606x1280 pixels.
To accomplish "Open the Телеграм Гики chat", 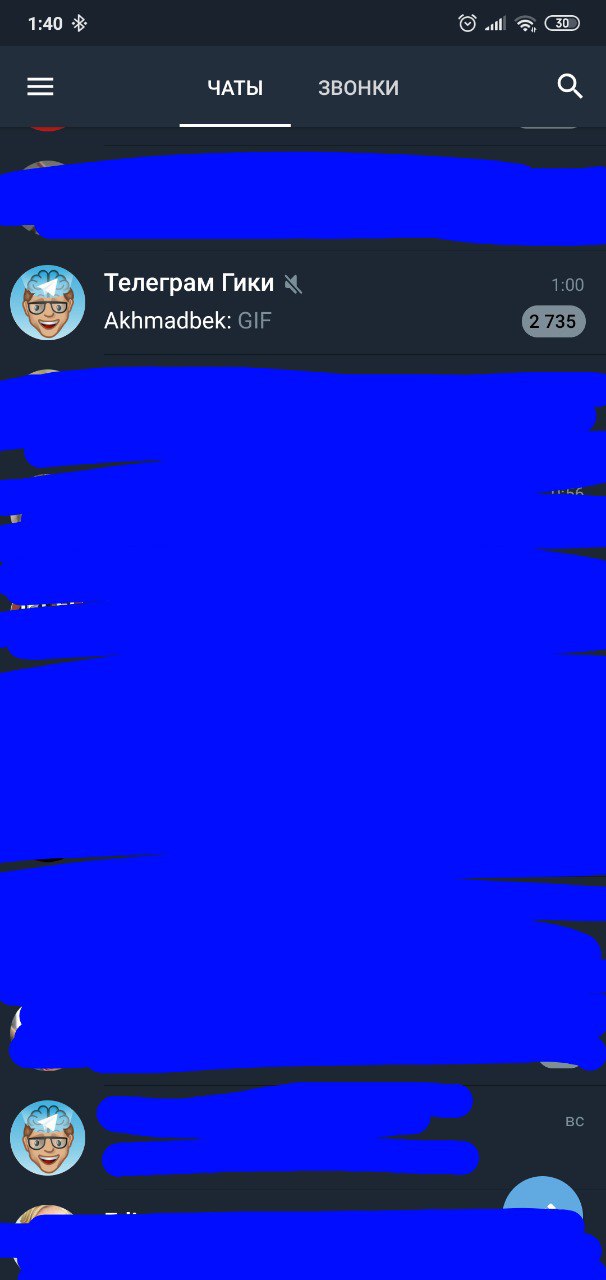I will pyautogui.click(x=300, y=302).
